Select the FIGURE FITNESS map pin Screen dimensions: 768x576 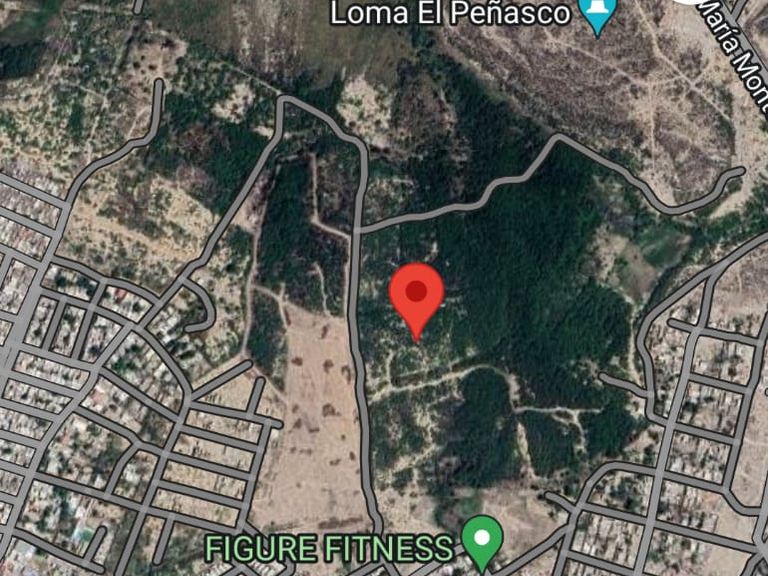[482, 542]
